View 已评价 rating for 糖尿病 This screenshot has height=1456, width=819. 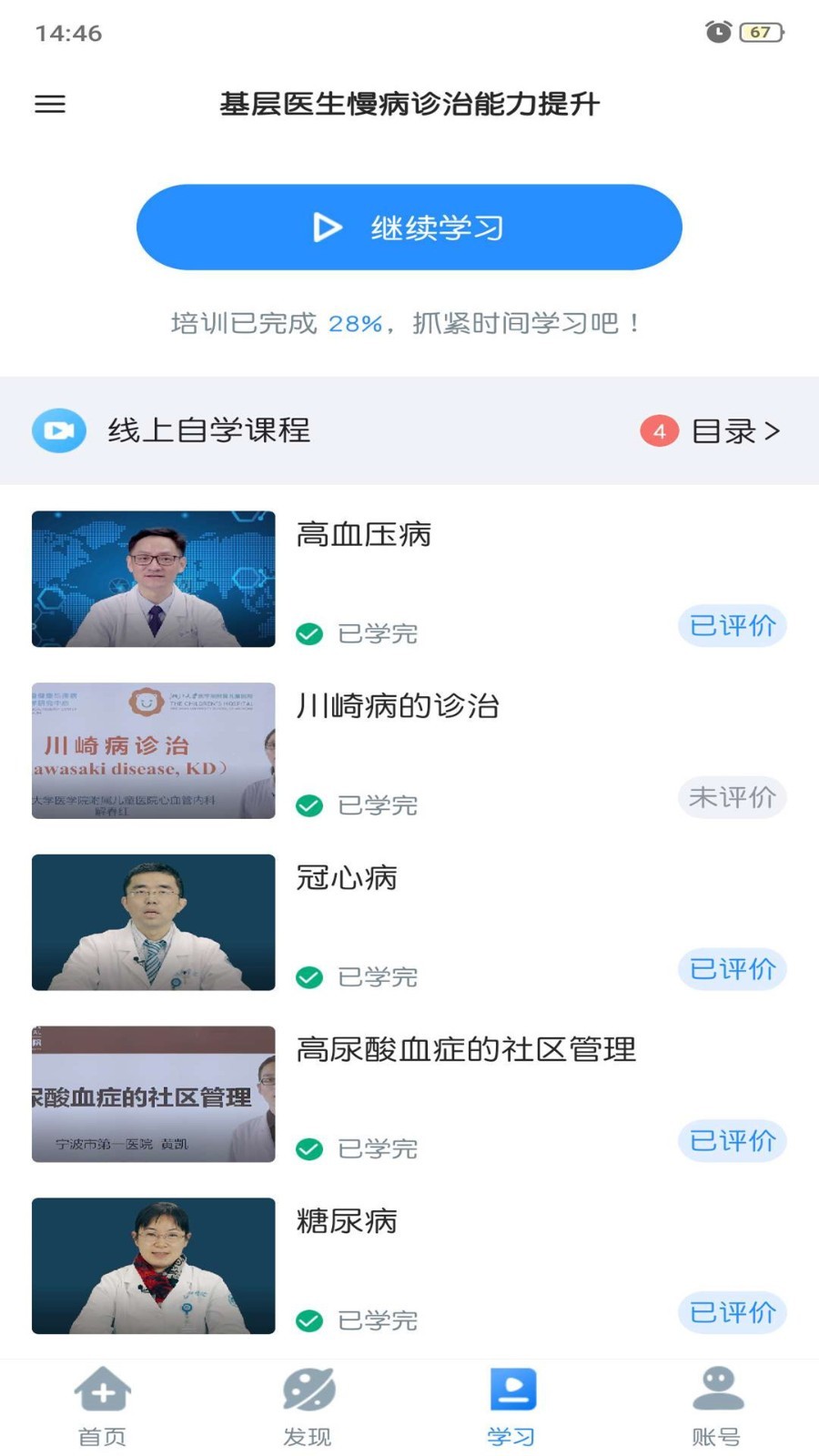(x=732, y=1312)
